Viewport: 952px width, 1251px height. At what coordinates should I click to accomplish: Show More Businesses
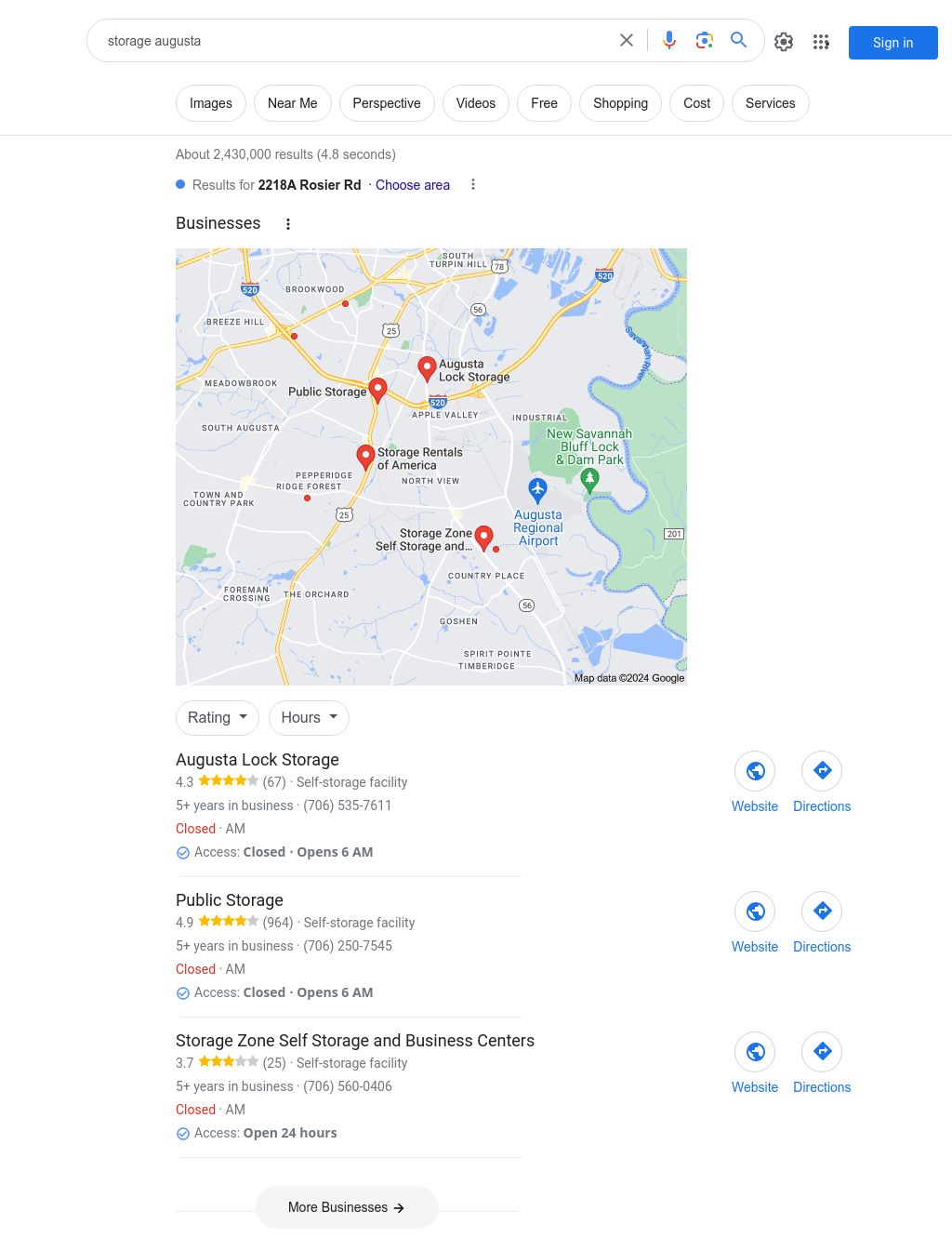tap(347, 1207)
